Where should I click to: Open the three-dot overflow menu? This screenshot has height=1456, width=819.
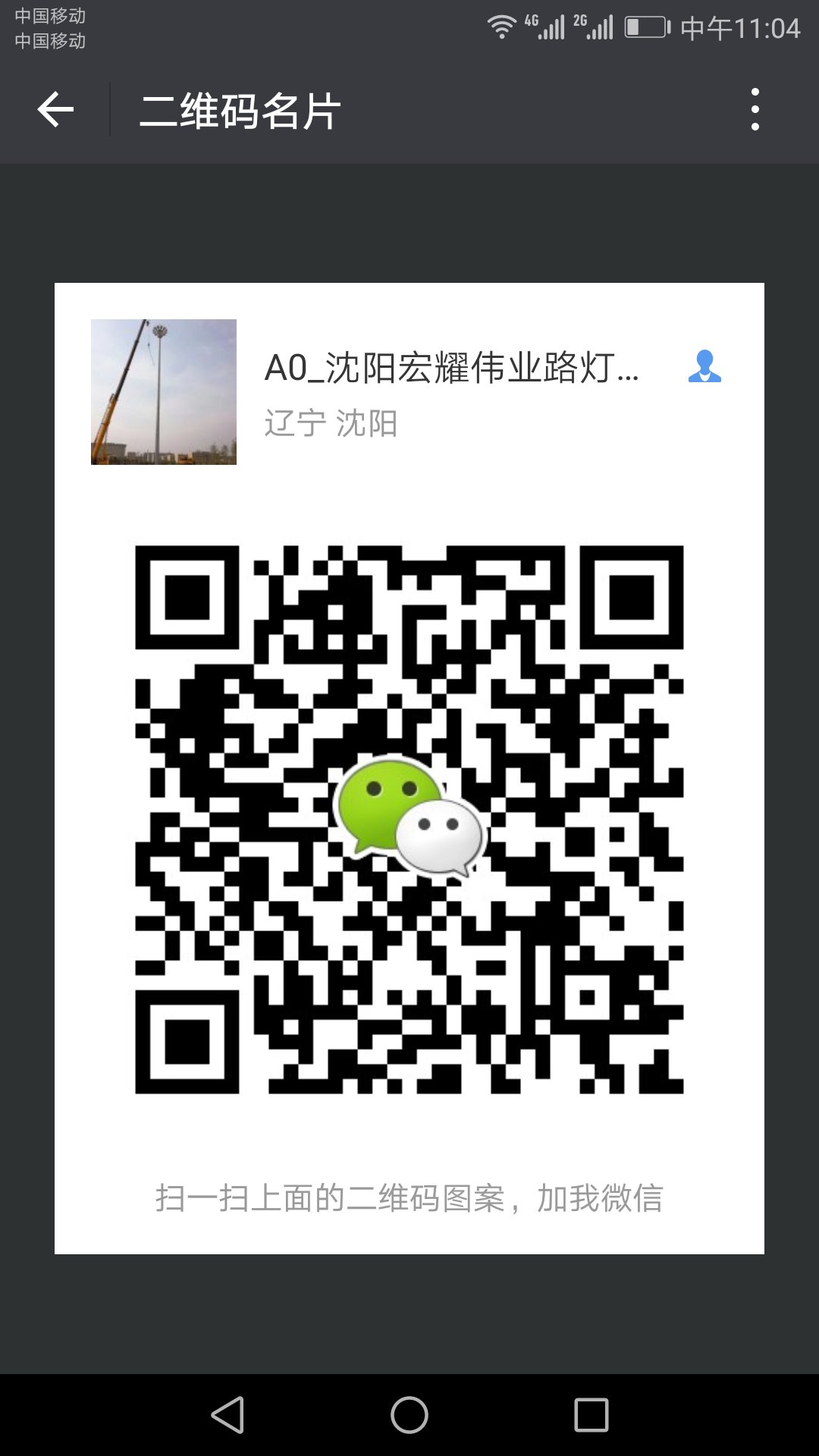click(x=755, y=110)
